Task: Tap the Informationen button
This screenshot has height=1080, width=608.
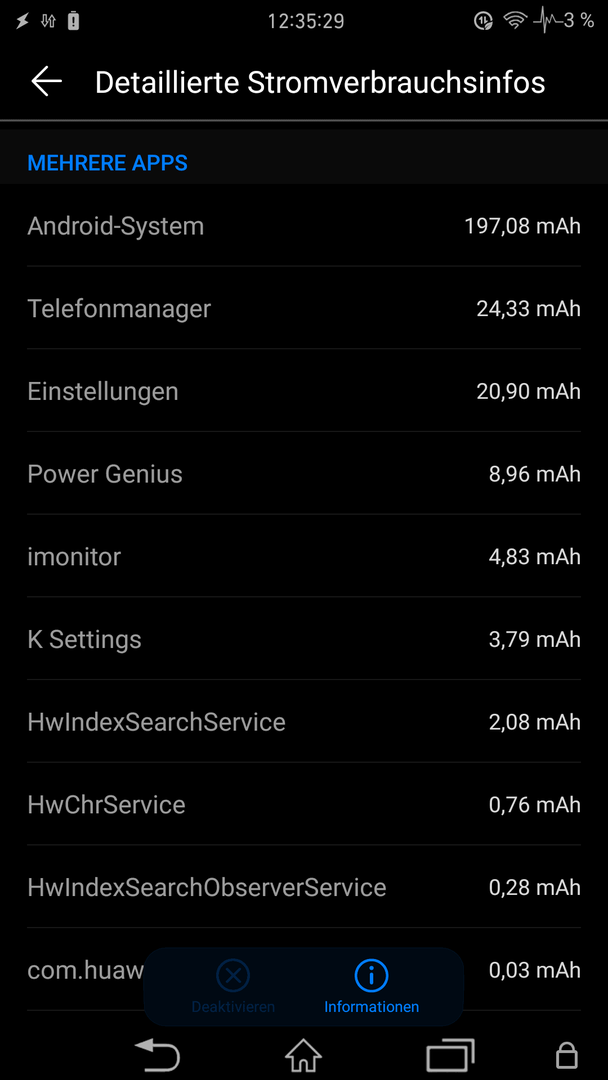Action: tap(371, 987)
